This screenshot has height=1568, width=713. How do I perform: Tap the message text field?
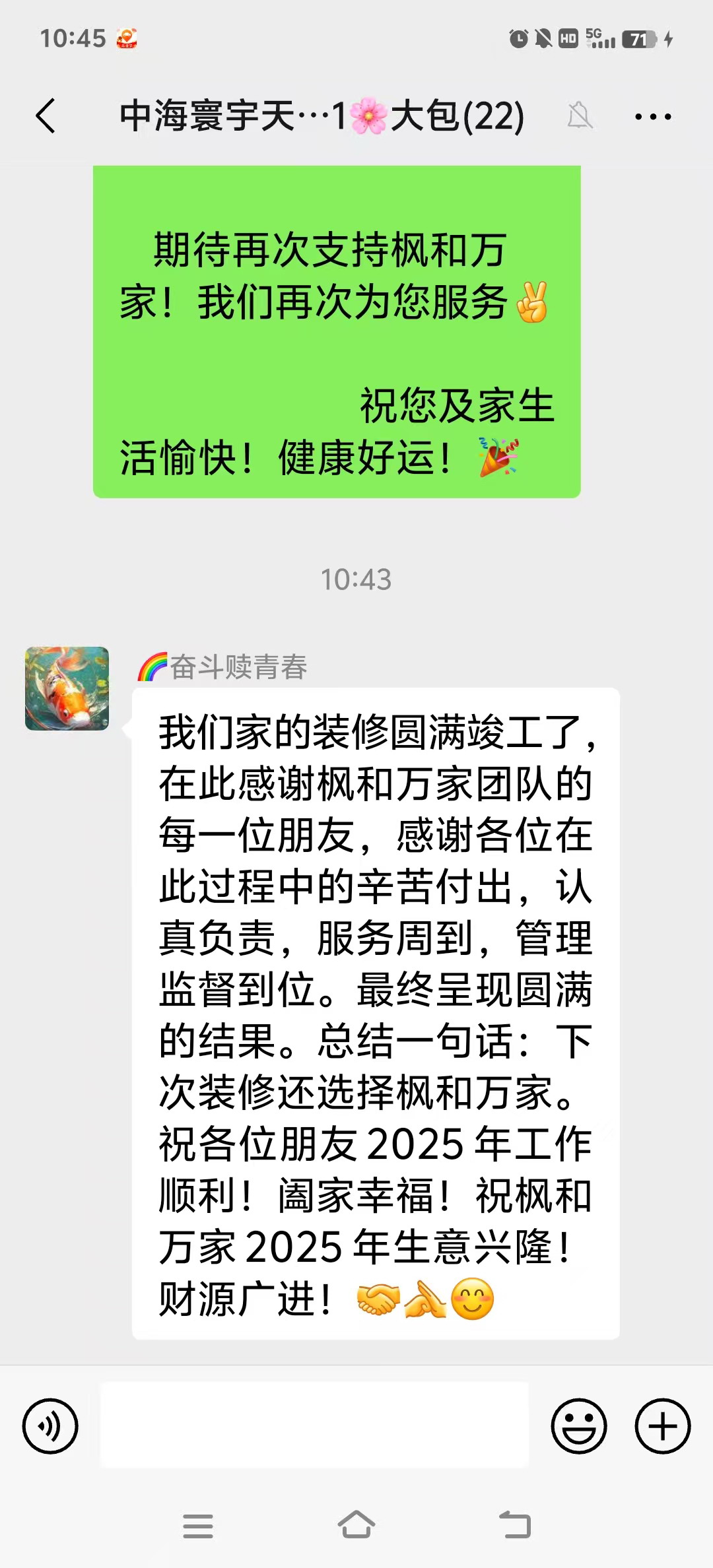tap(314, 1425)
